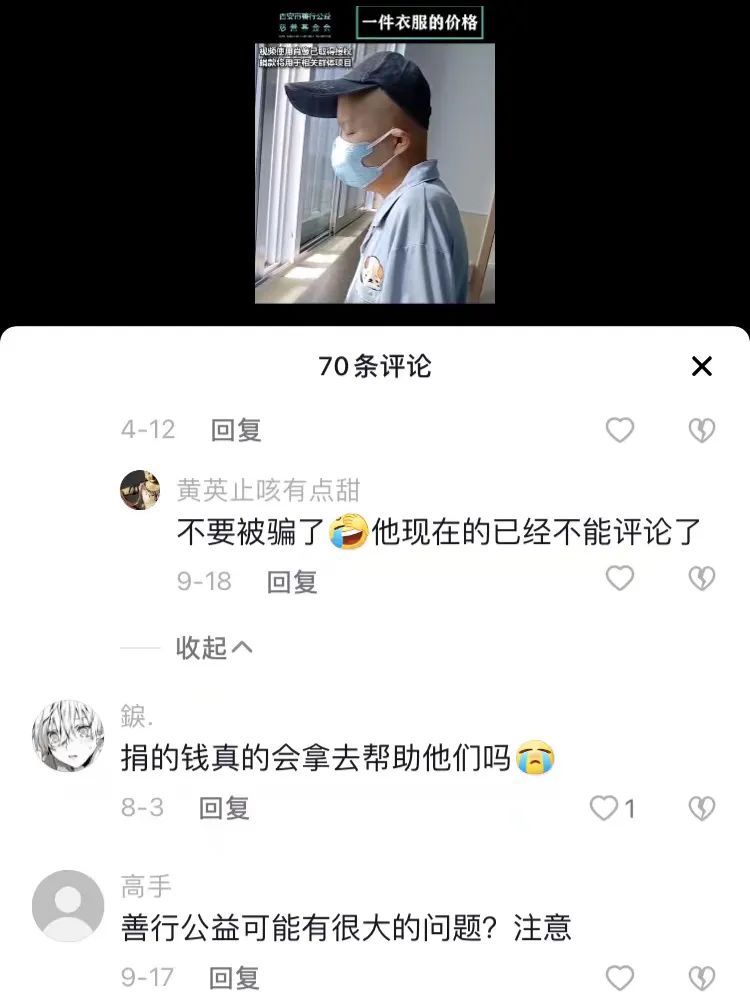The width and height of the screenshot is (750, 1006).
Task: Open 黄英止咳有点甜's profile avatar
Action: coord(140,490)
